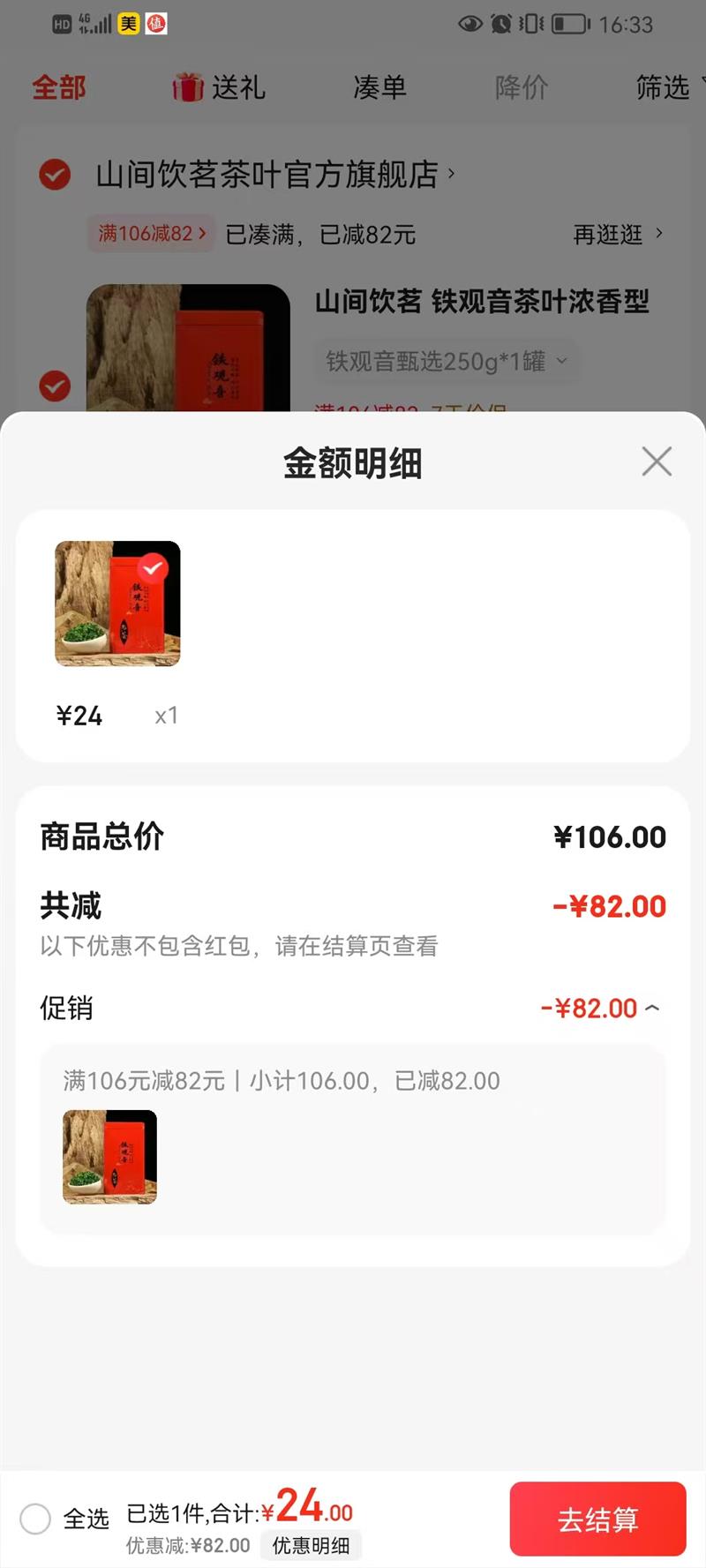The width and height of the screenshot is (706, 1568).
Task: Collapse the 促销 discount breakdown
Action: 652,1008
